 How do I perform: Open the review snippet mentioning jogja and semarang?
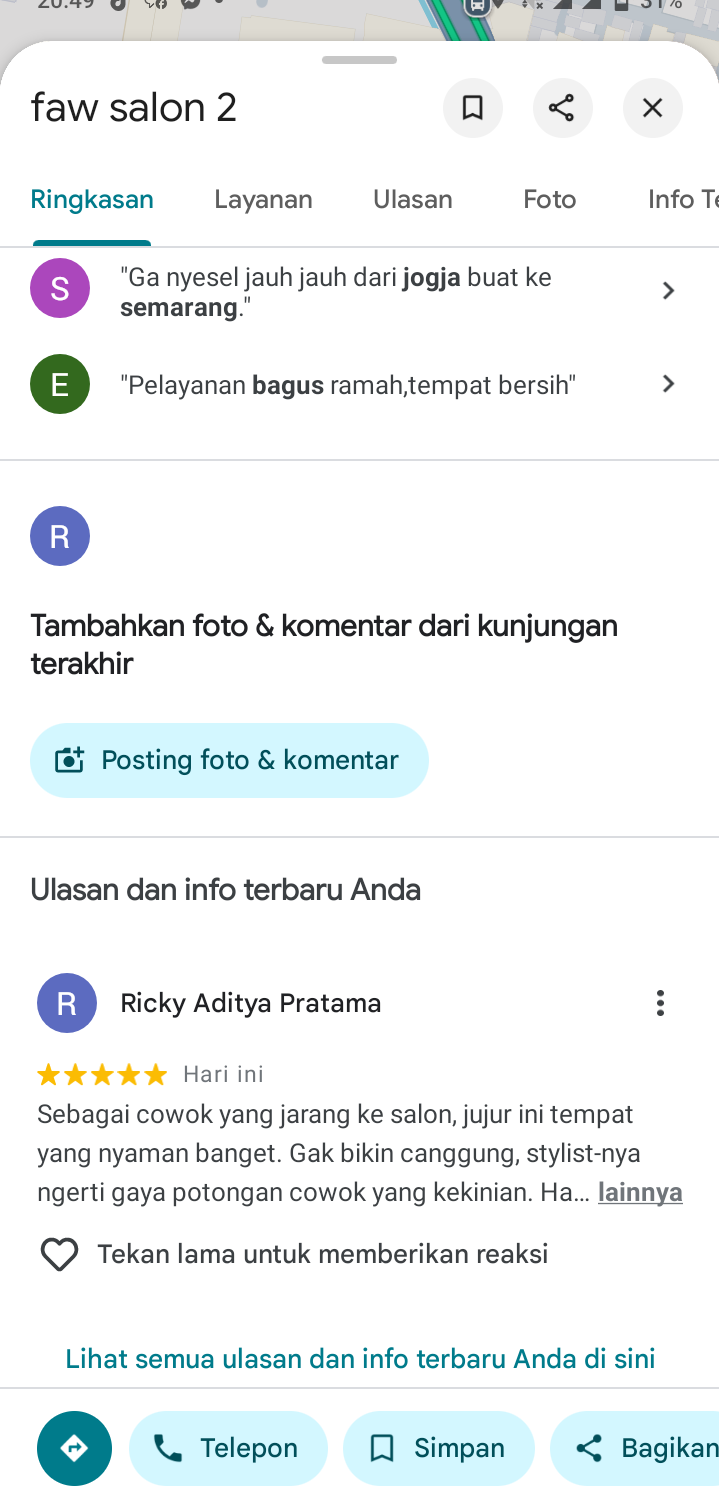pos(359,291)
